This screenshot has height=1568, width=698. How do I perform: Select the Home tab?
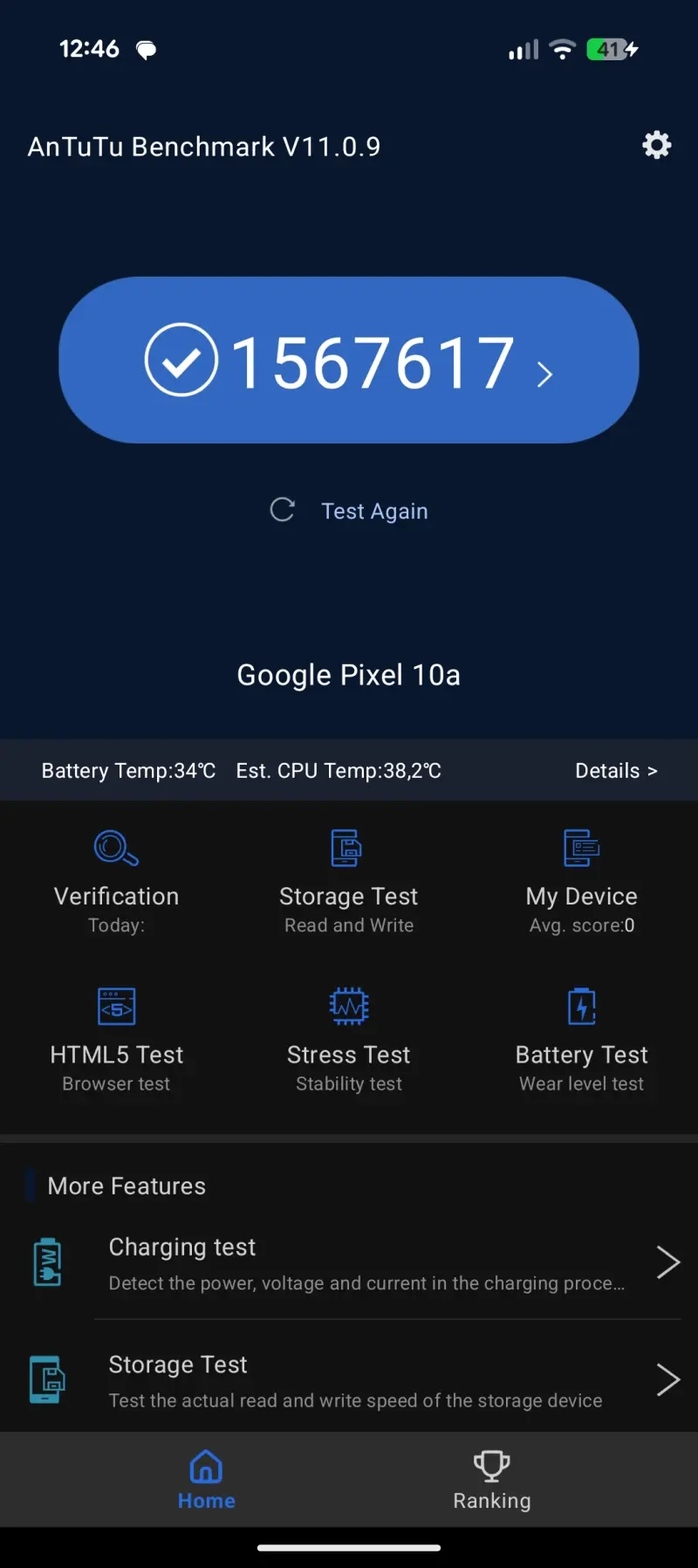pos(206,1481)
